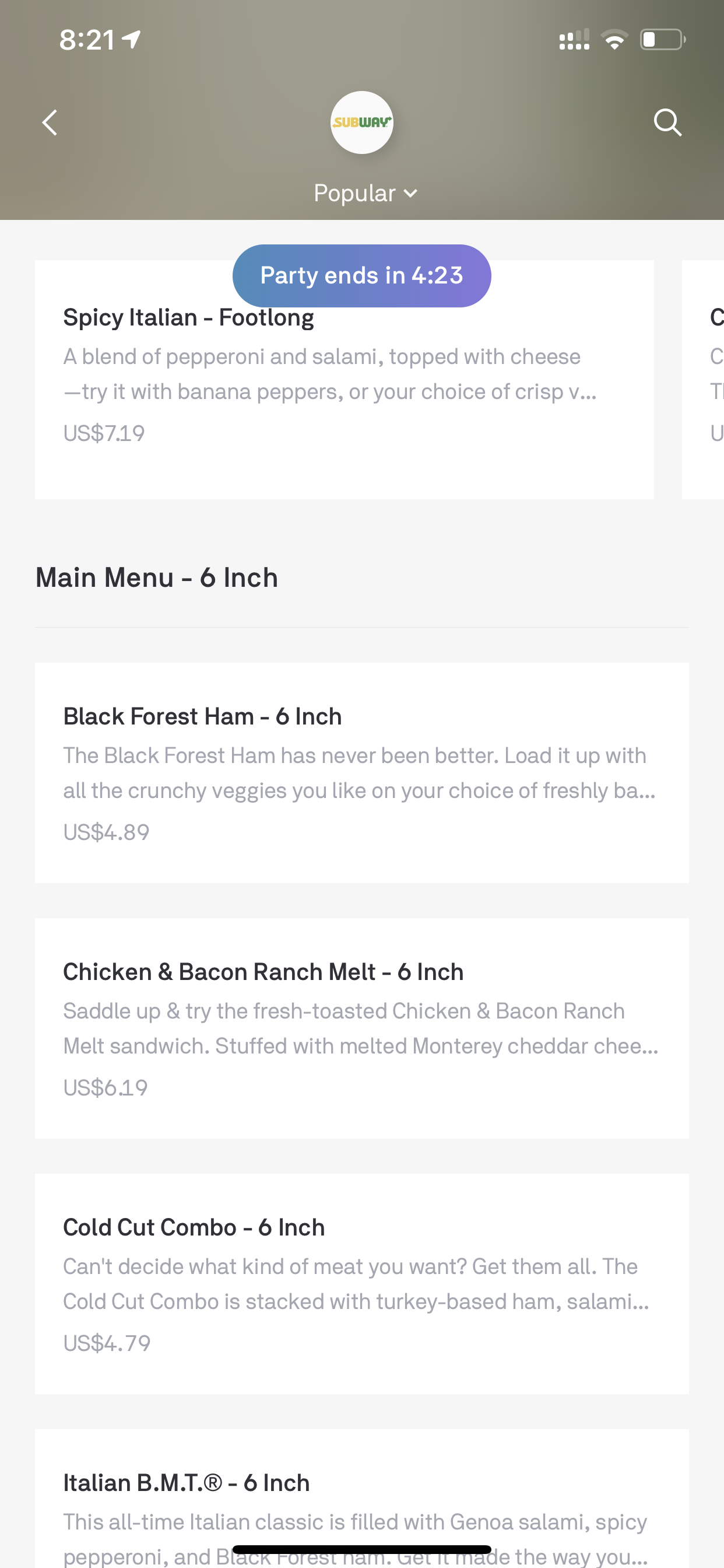This screenshot has width=724, height=1568.
Task: Go back using the back arrow
Action: pyautogui.click(x=50, y=123)
